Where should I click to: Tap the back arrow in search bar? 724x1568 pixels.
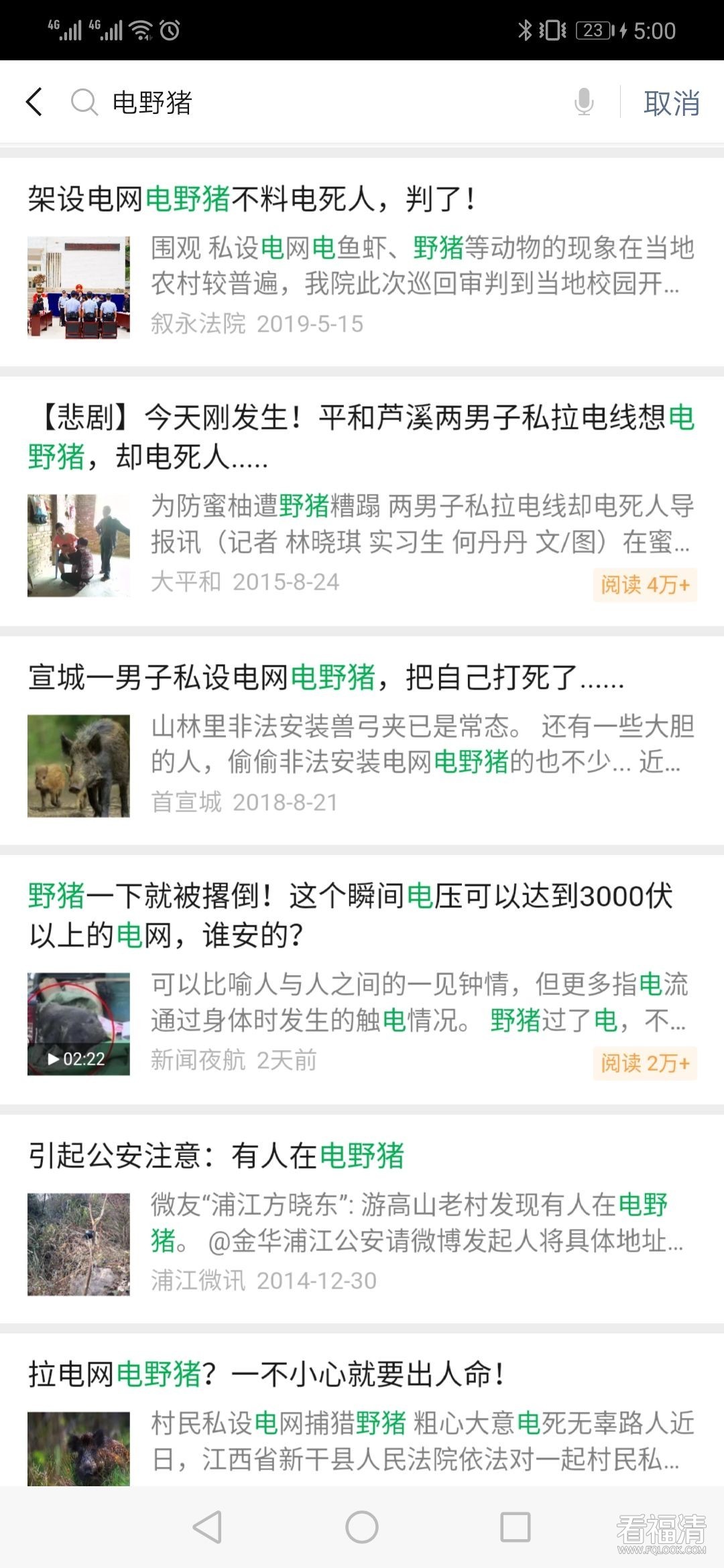coord(35,103)
